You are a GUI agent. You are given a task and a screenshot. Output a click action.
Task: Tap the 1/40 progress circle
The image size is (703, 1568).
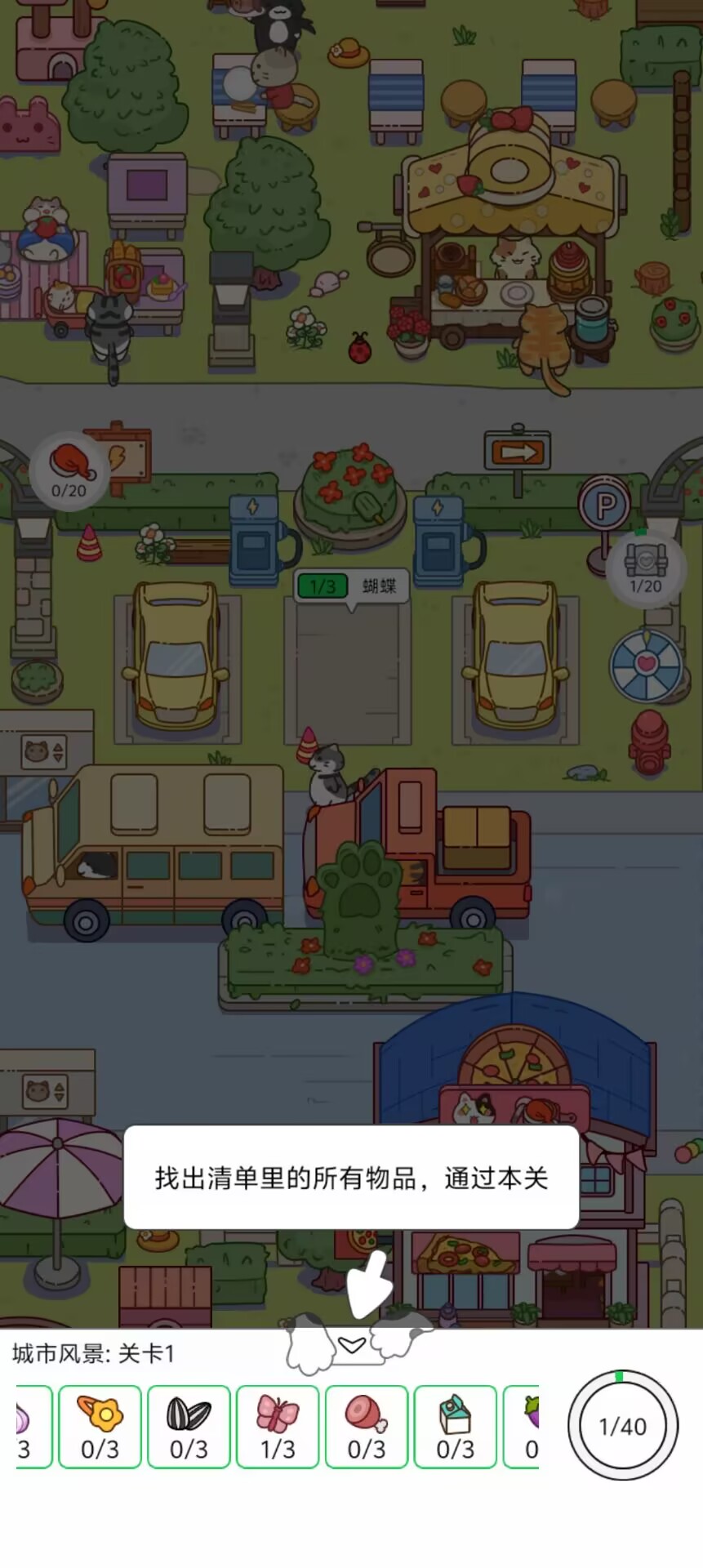click(x=623, y=1426)
